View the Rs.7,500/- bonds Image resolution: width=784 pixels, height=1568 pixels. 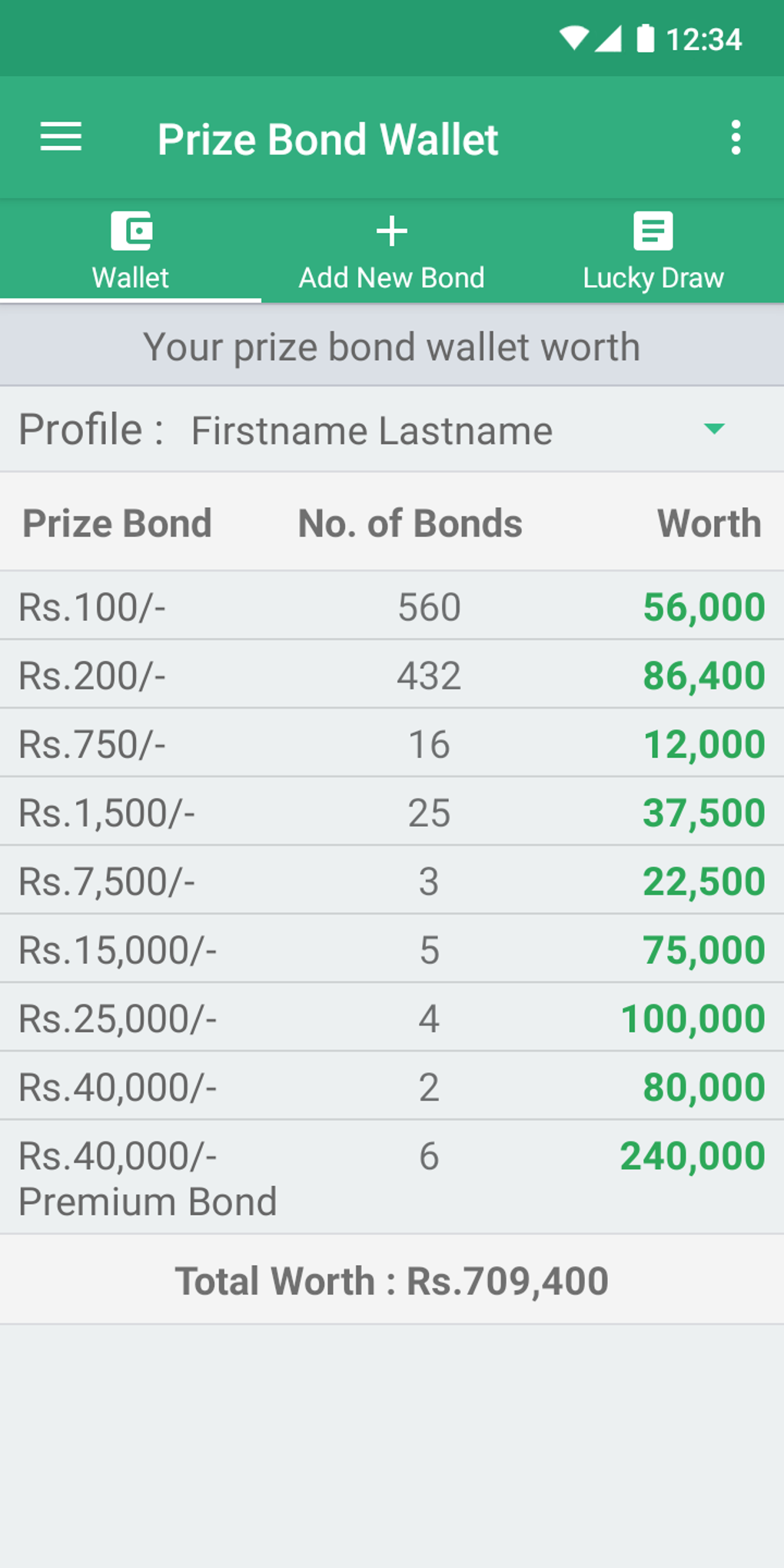(392, 880)
